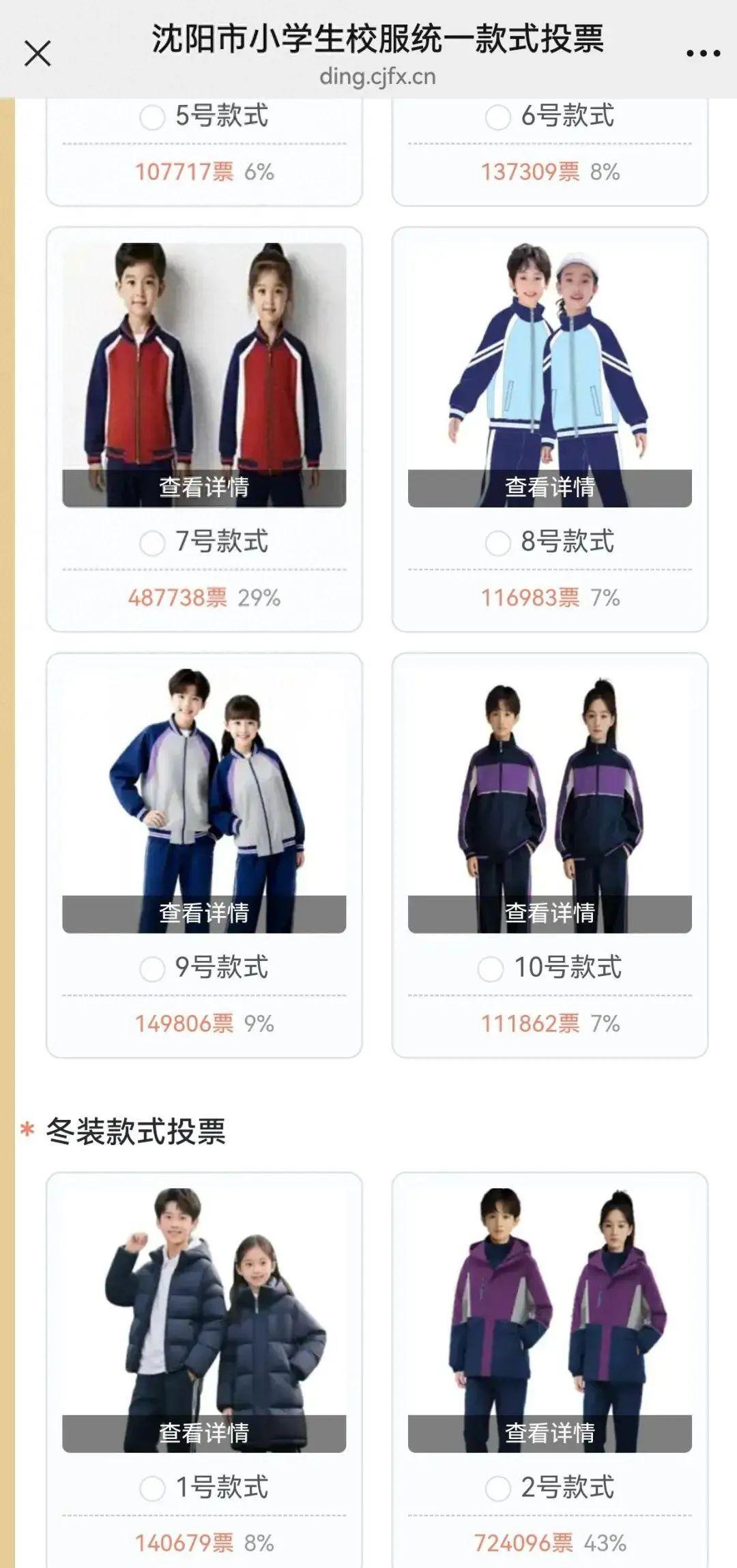Image resolution: width=737 pixels, height=1568 pixels.
Task: View details of winter 1号款式 jacket
Action: (204, 1433)
